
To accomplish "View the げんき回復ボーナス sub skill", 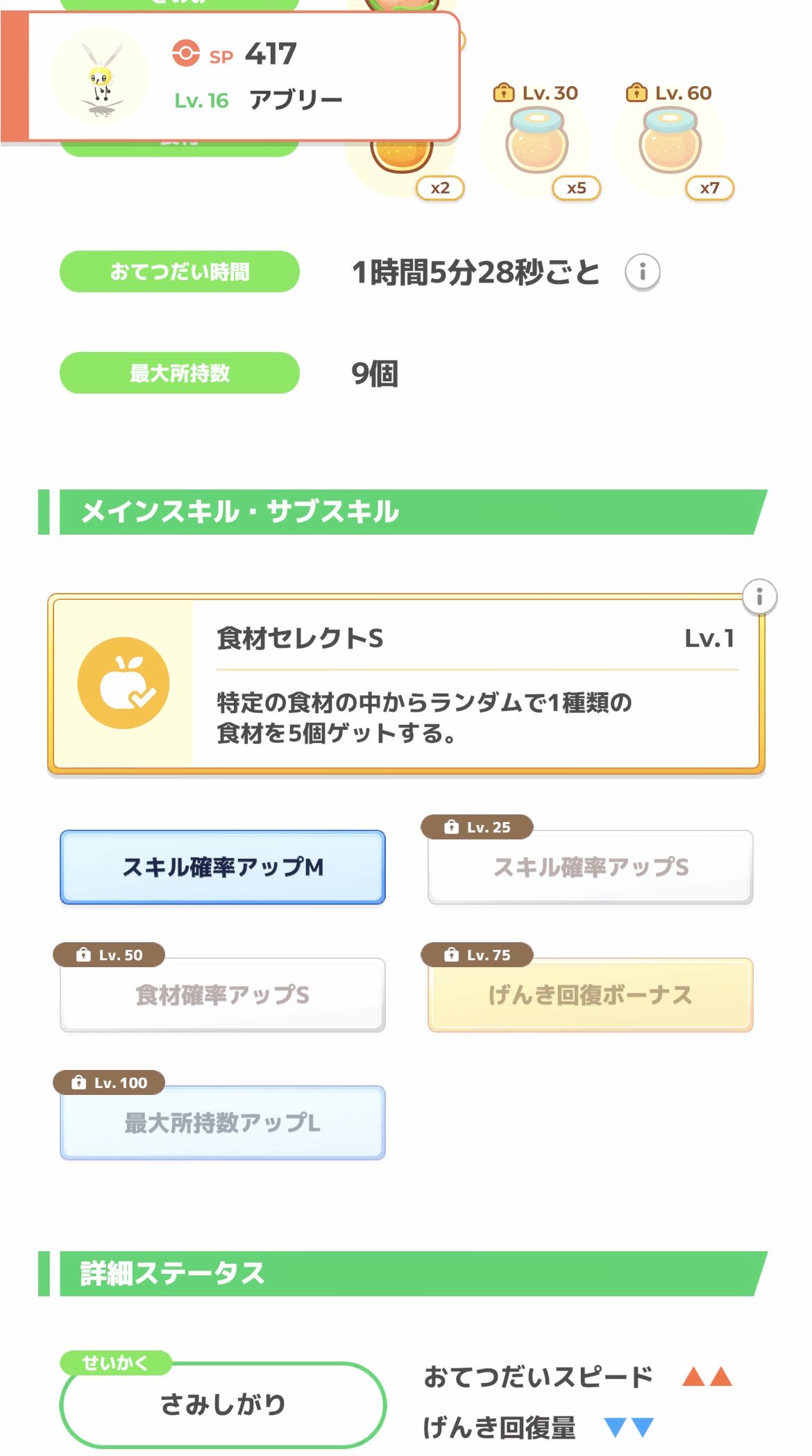I will 590,995.
